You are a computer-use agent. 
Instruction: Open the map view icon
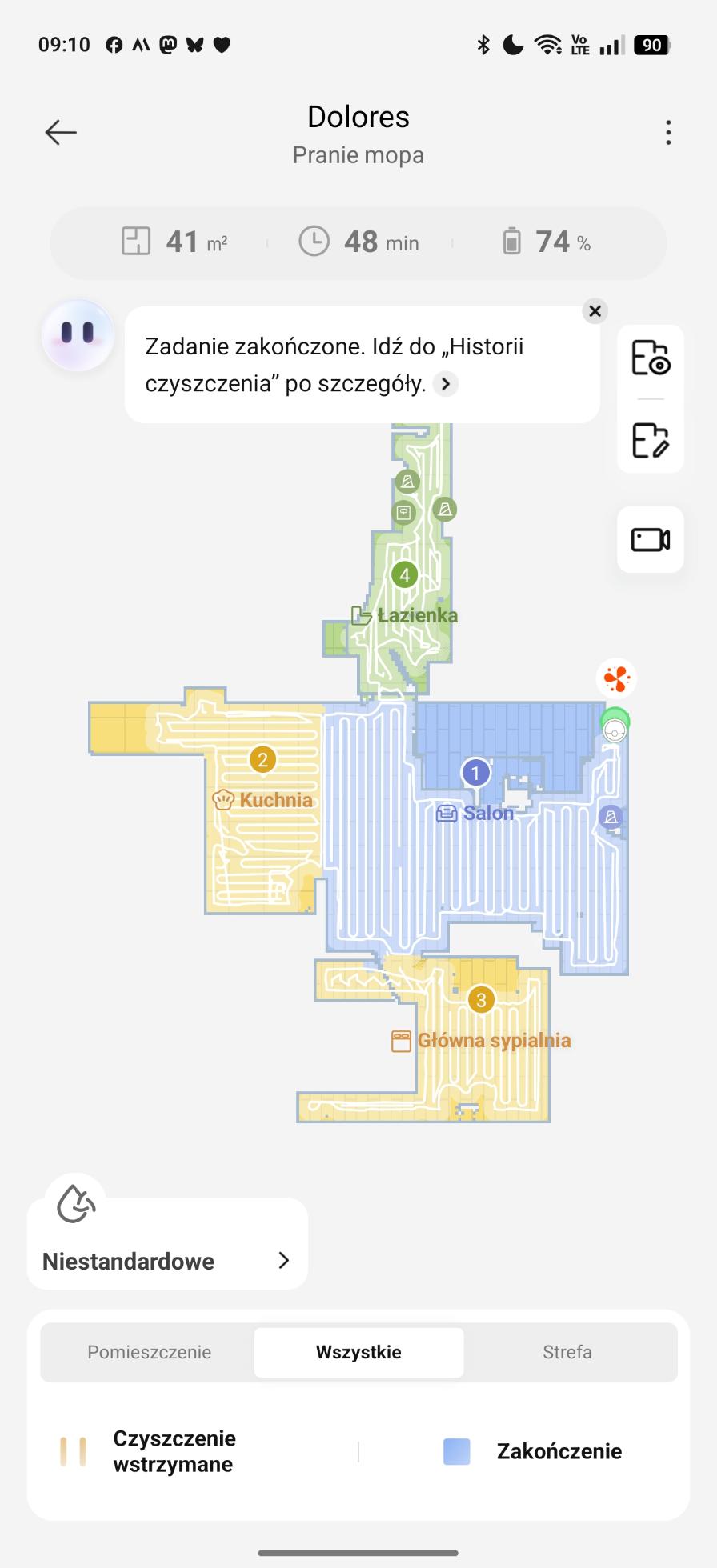pyautogui.click(x=650, y=358)
